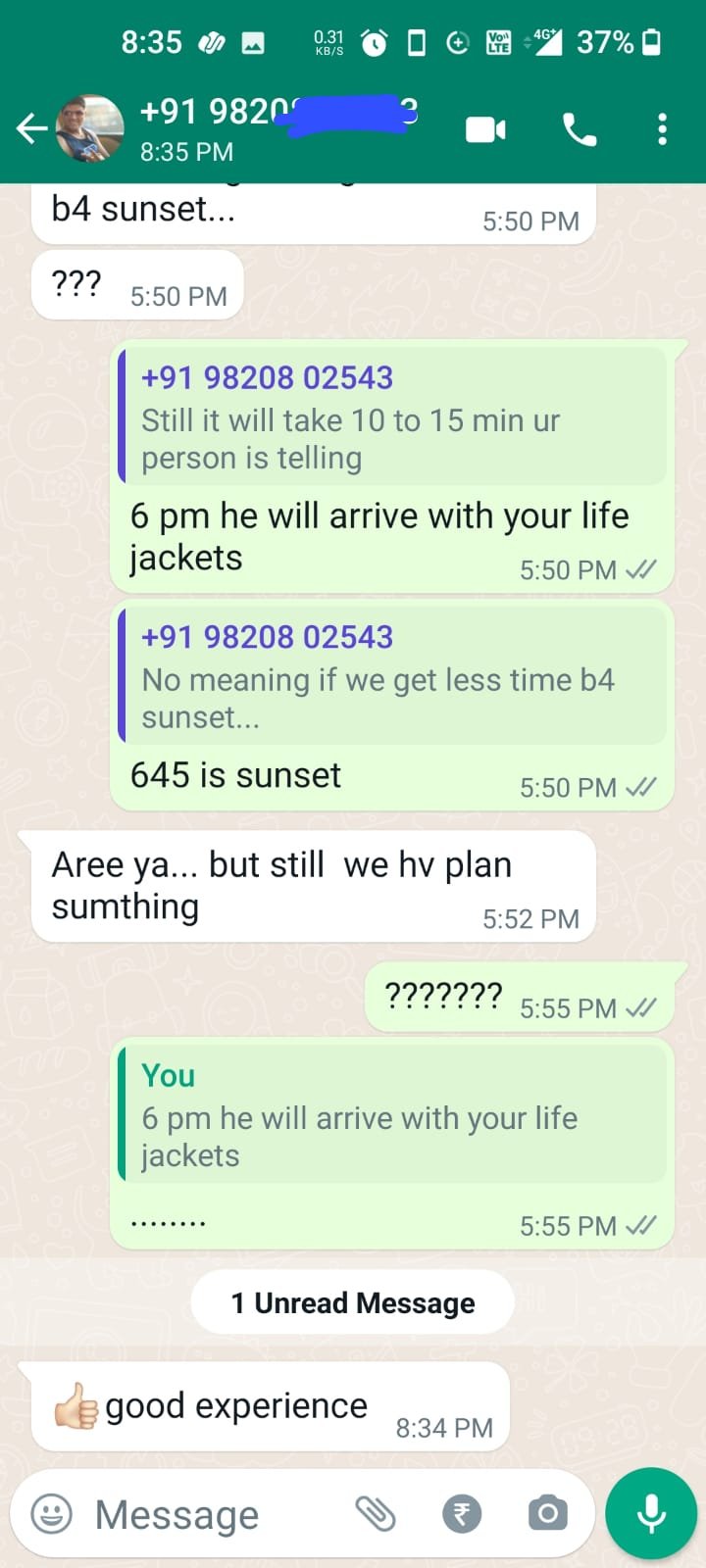This screenshot has height=1568, width=706.
Task: Open the camera from message bar
Action: (547, 1514)
